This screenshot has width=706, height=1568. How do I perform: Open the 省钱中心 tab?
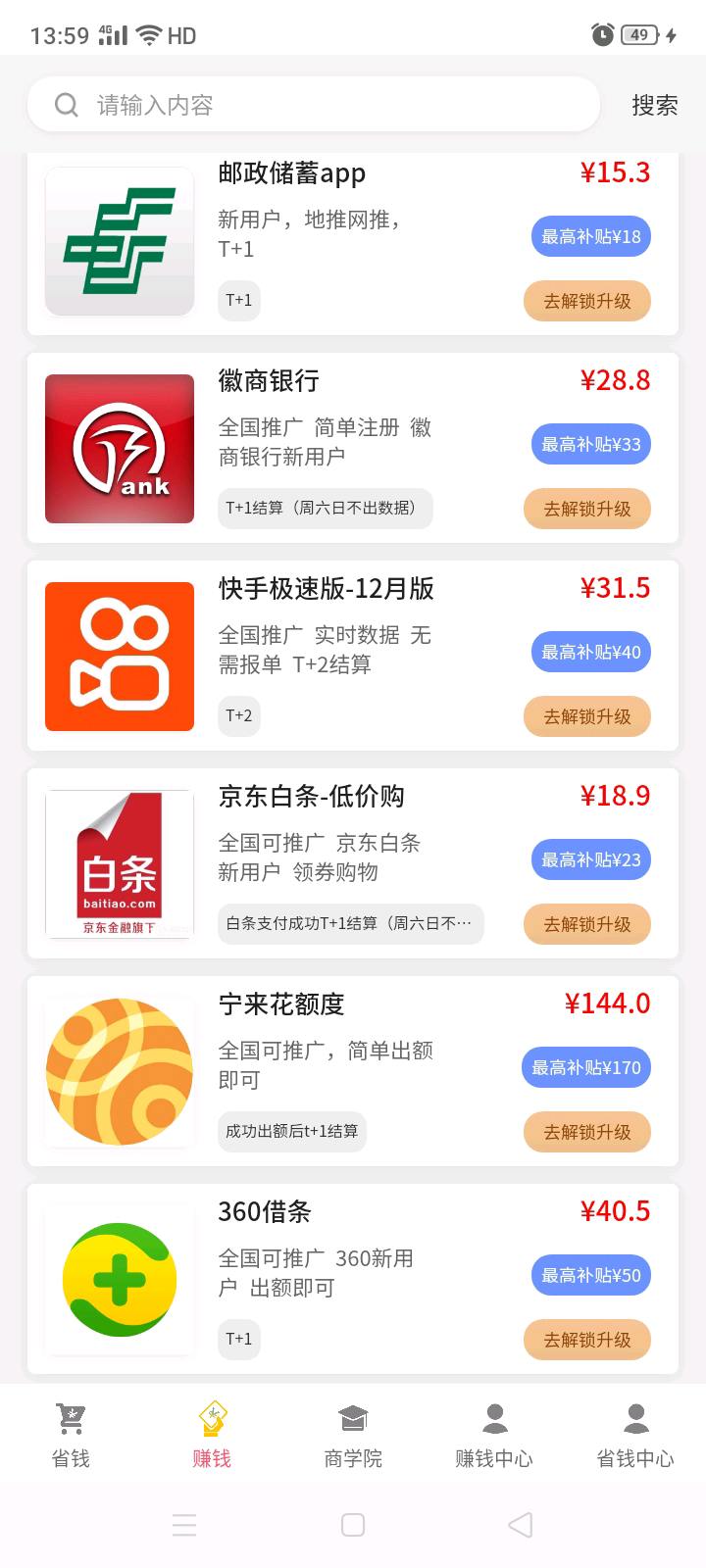coord(635,1435)
